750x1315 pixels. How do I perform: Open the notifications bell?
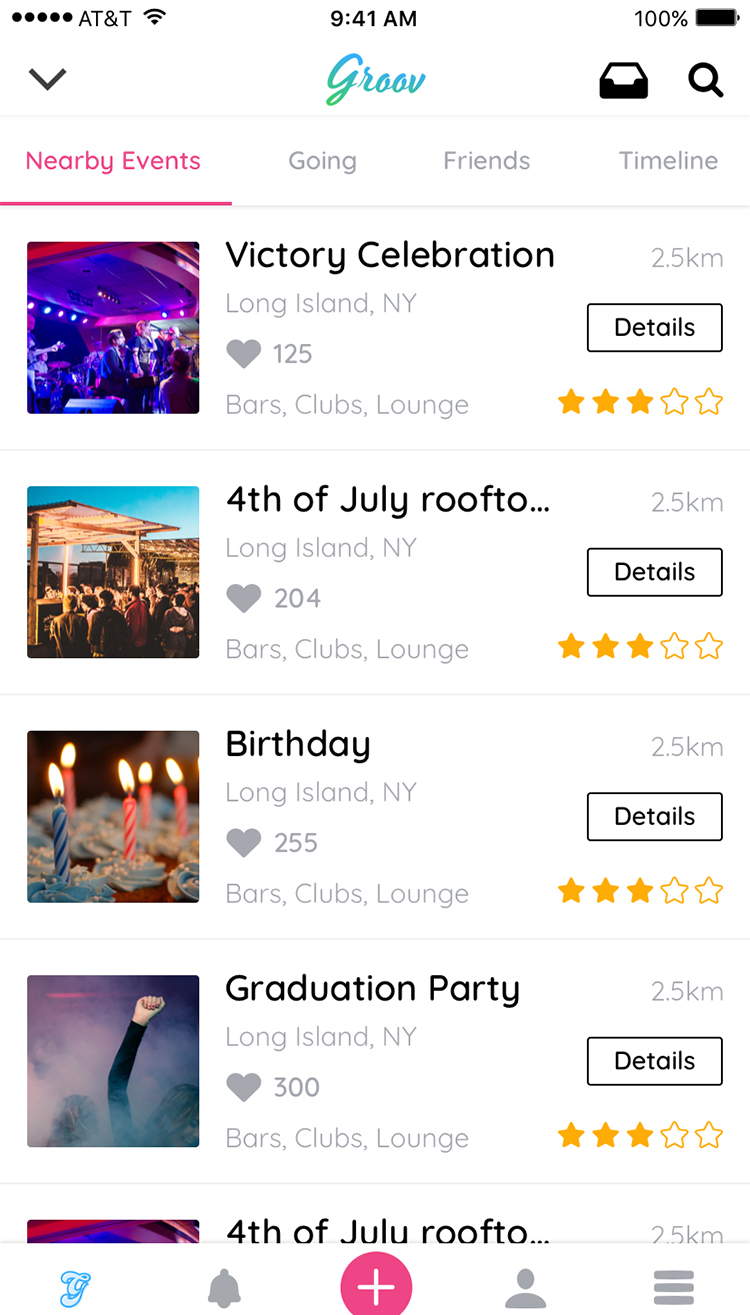(225, 1288)
